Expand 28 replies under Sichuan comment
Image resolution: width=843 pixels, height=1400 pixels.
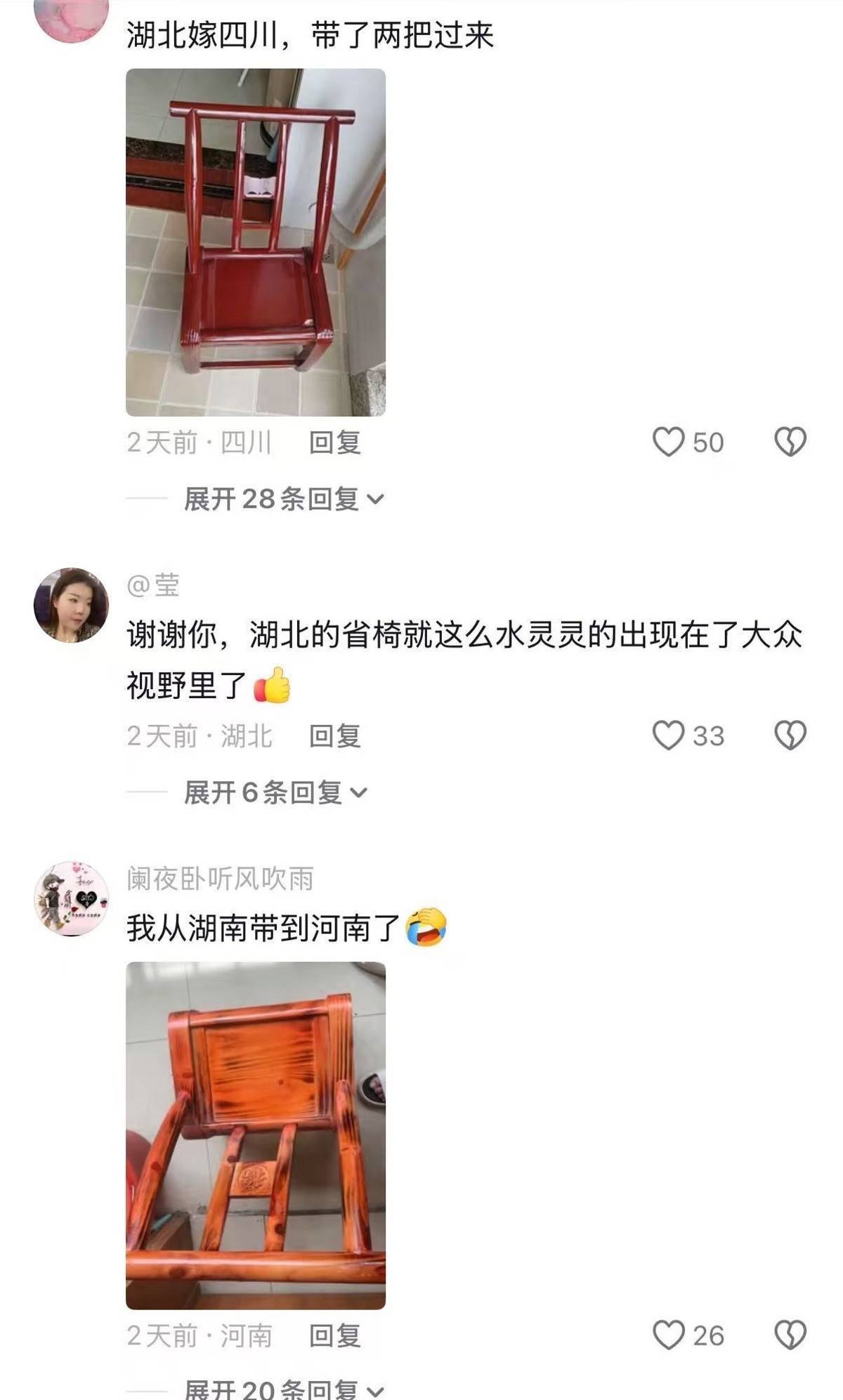(x=283, y=499)
